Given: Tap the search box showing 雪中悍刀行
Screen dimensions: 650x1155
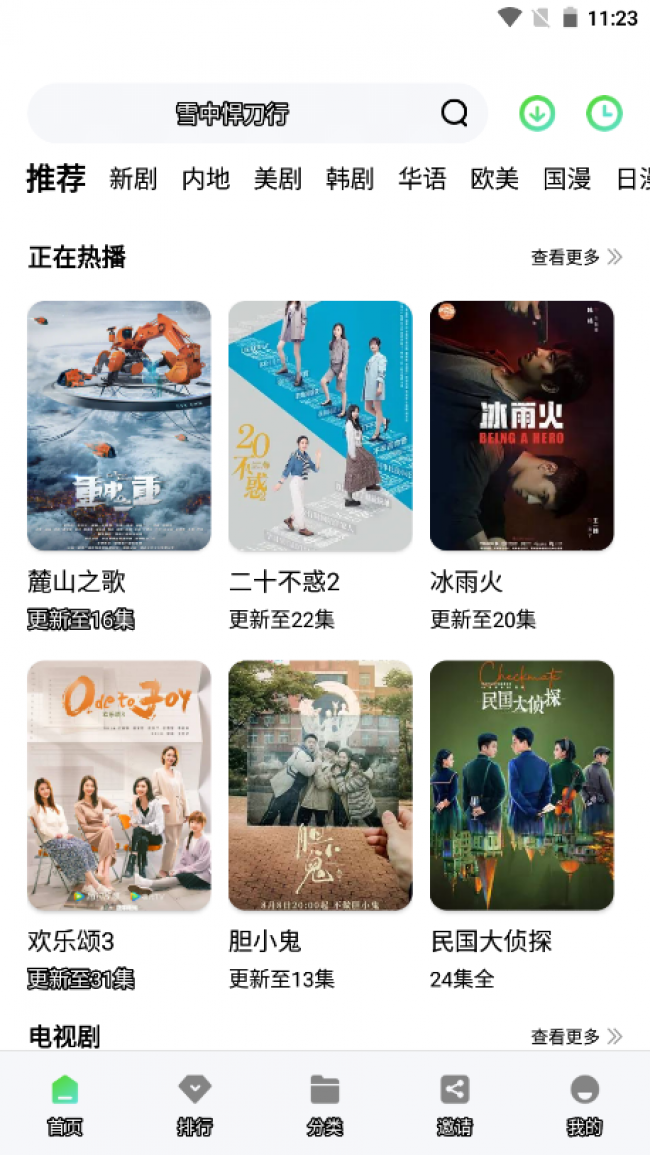Looking at the screenshot, I should pos(257,113).
